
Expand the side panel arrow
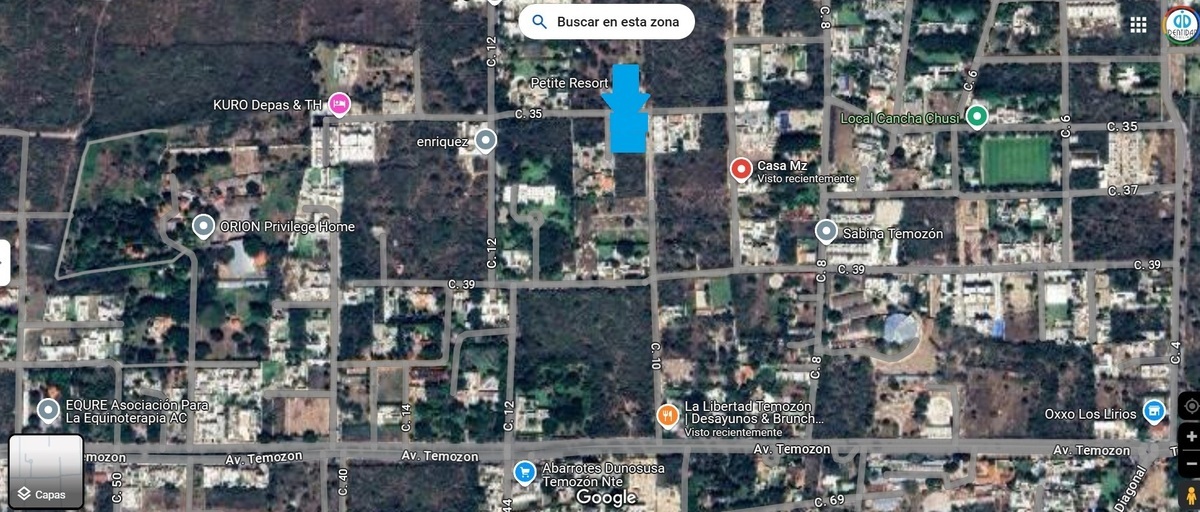[x=4, y=264]
